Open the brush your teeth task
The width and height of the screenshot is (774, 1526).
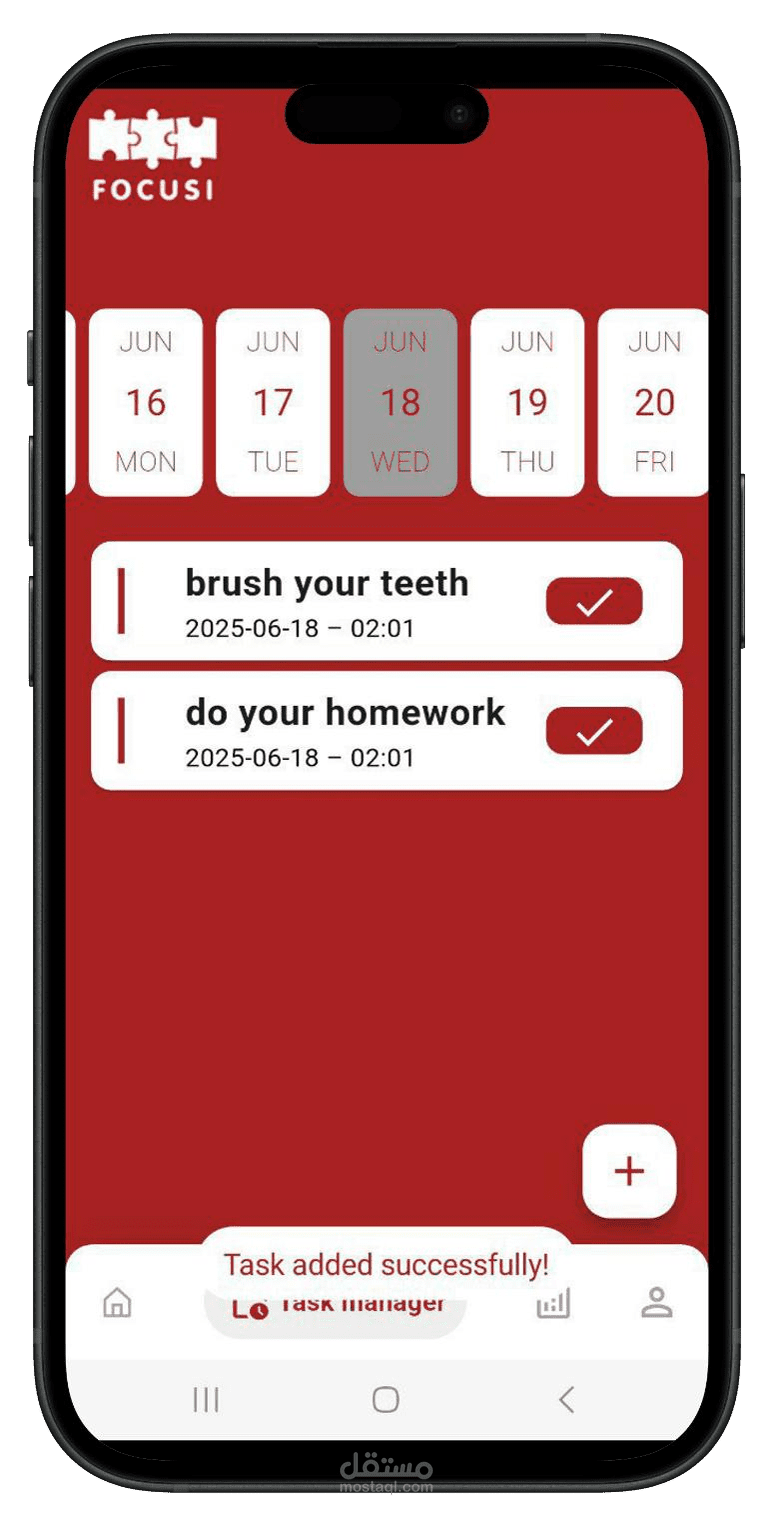tap(326, 601)
